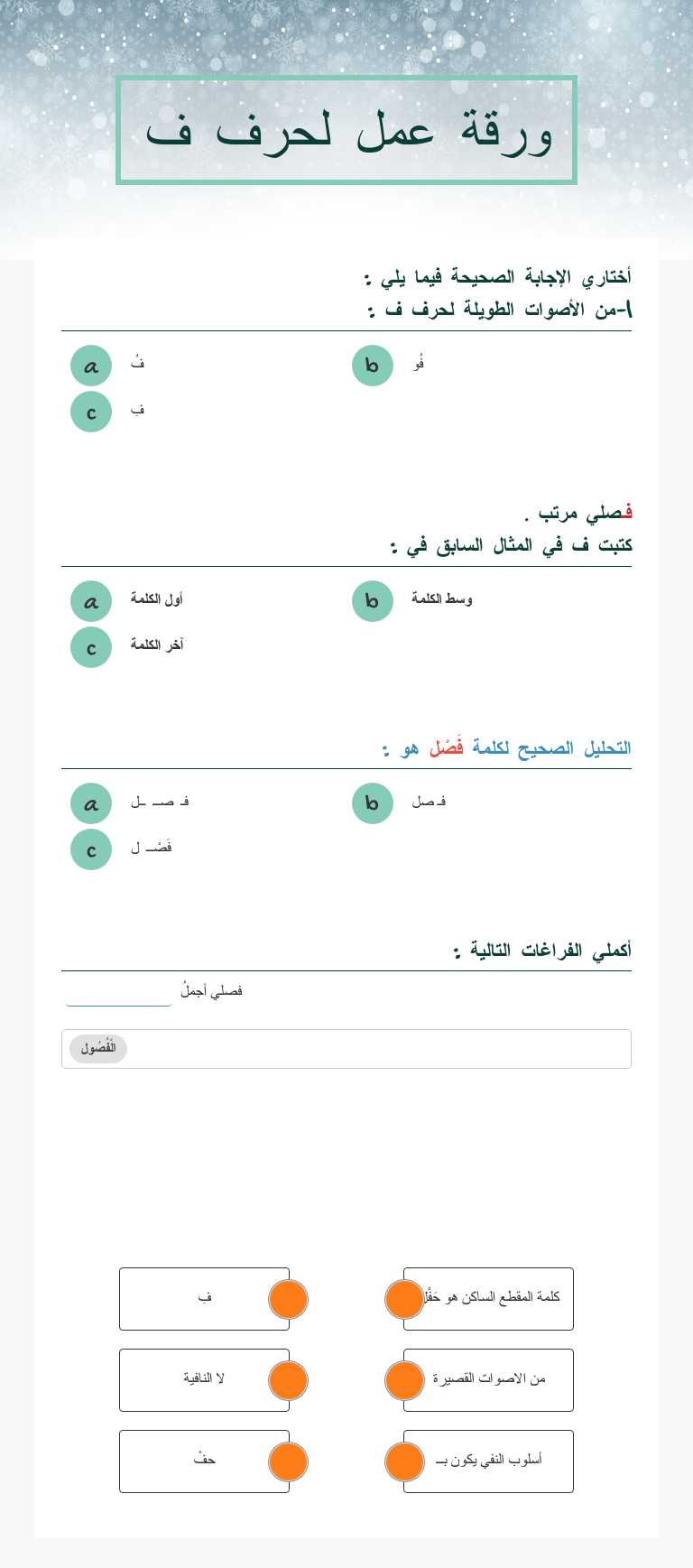Pick option c "فَصْـ ل" in the analysis question
This screenshot has width=693, height=1568.
click(90, 849)
